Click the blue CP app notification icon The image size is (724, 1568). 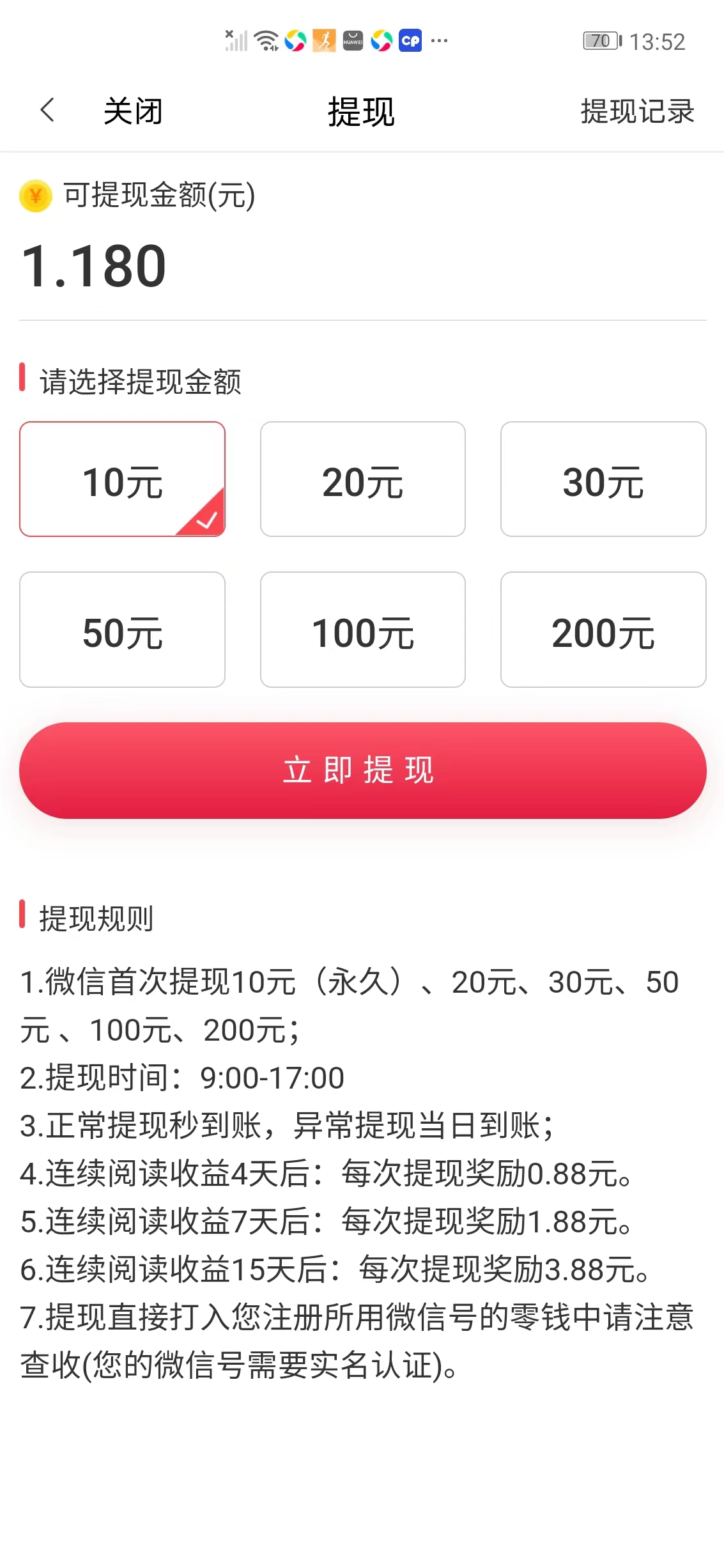412,40
